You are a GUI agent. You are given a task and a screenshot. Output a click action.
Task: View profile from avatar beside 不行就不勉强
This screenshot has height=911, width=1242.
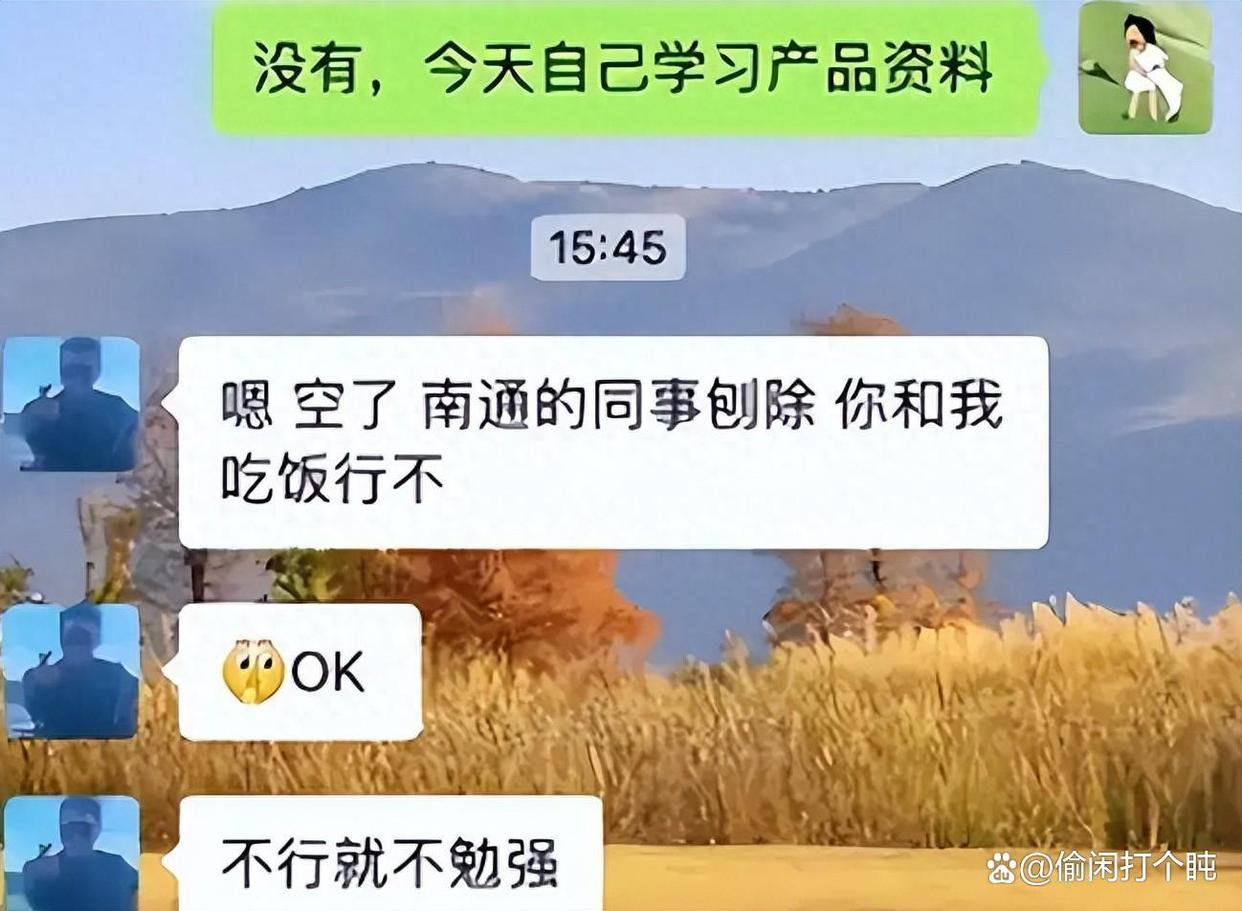[x=70, y=853]
